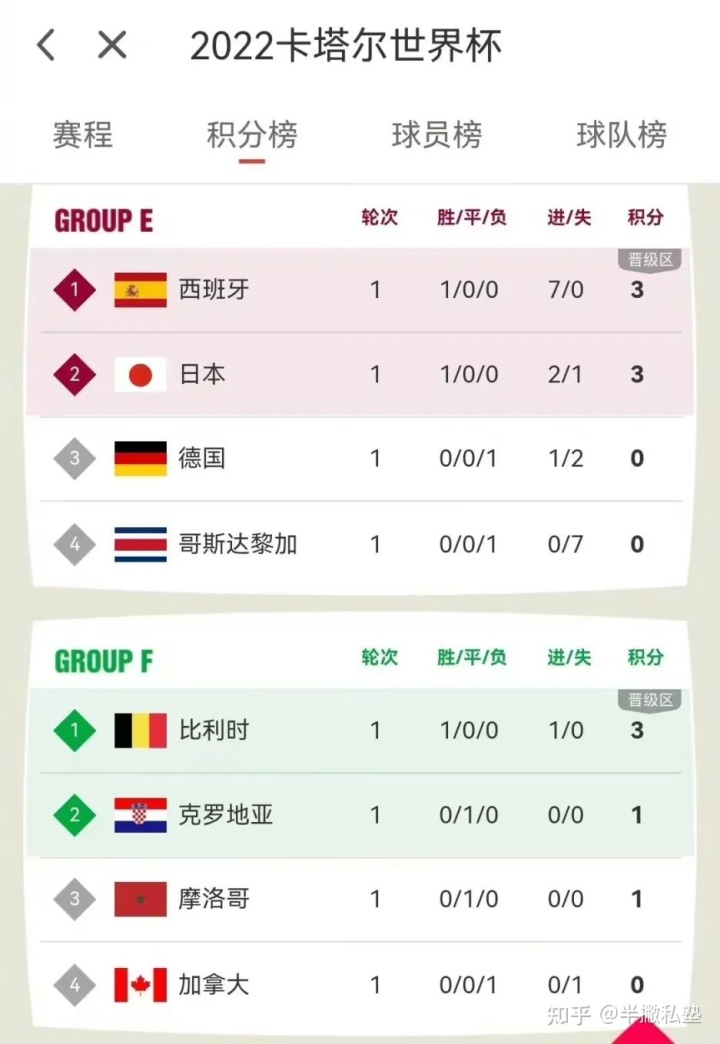Switch to the 球队榜 tab
720x1044 pixels.
620,134
